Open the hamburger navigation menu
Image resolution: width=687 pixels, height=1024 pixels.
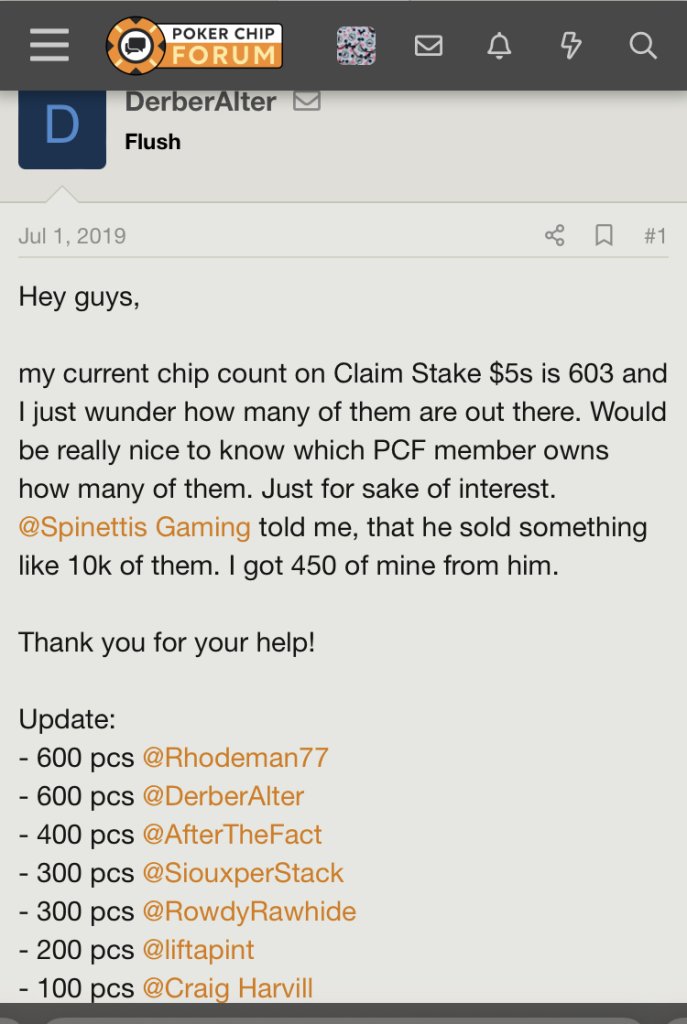[x=49, y=45]
